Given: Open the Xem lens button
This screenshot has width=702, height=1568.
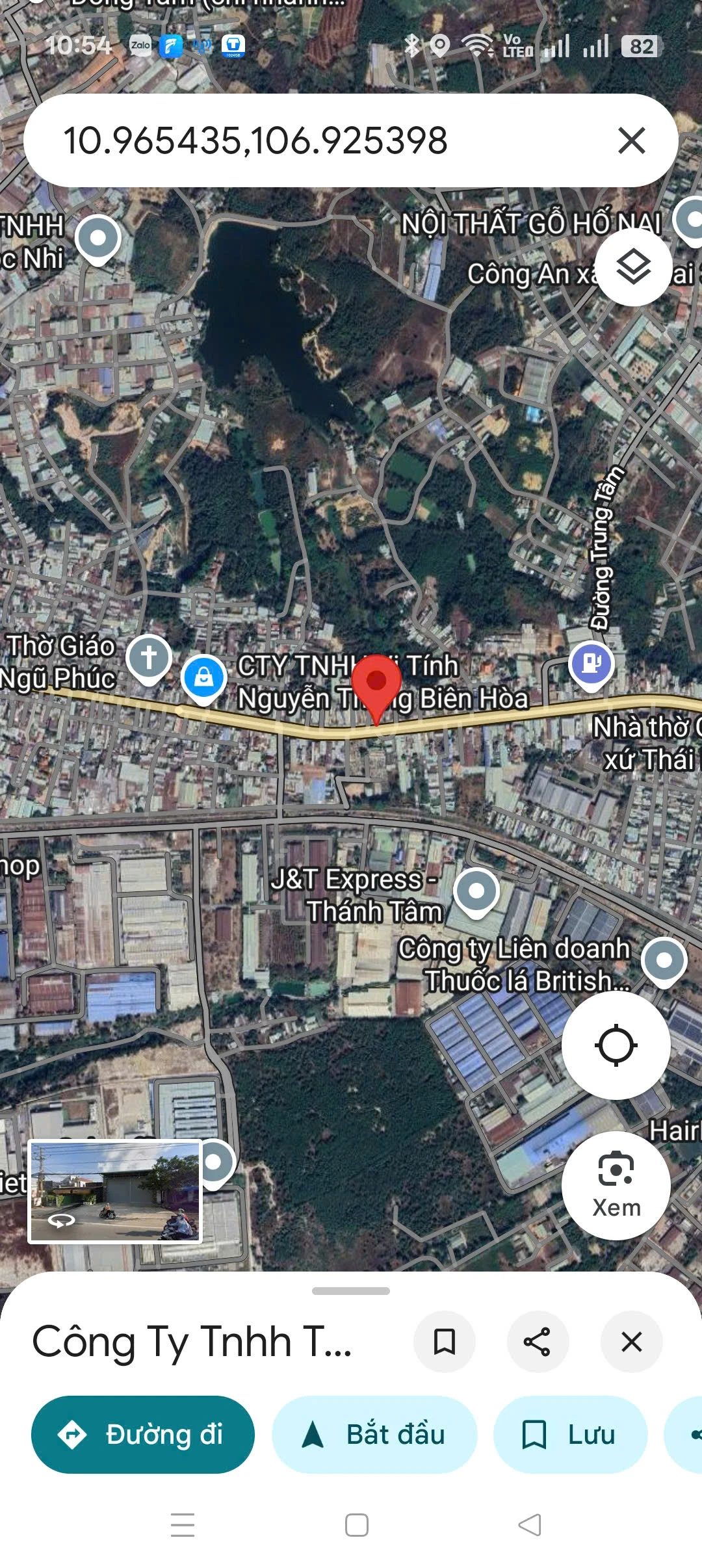Looking at the screenshot, I should 616,1185.
